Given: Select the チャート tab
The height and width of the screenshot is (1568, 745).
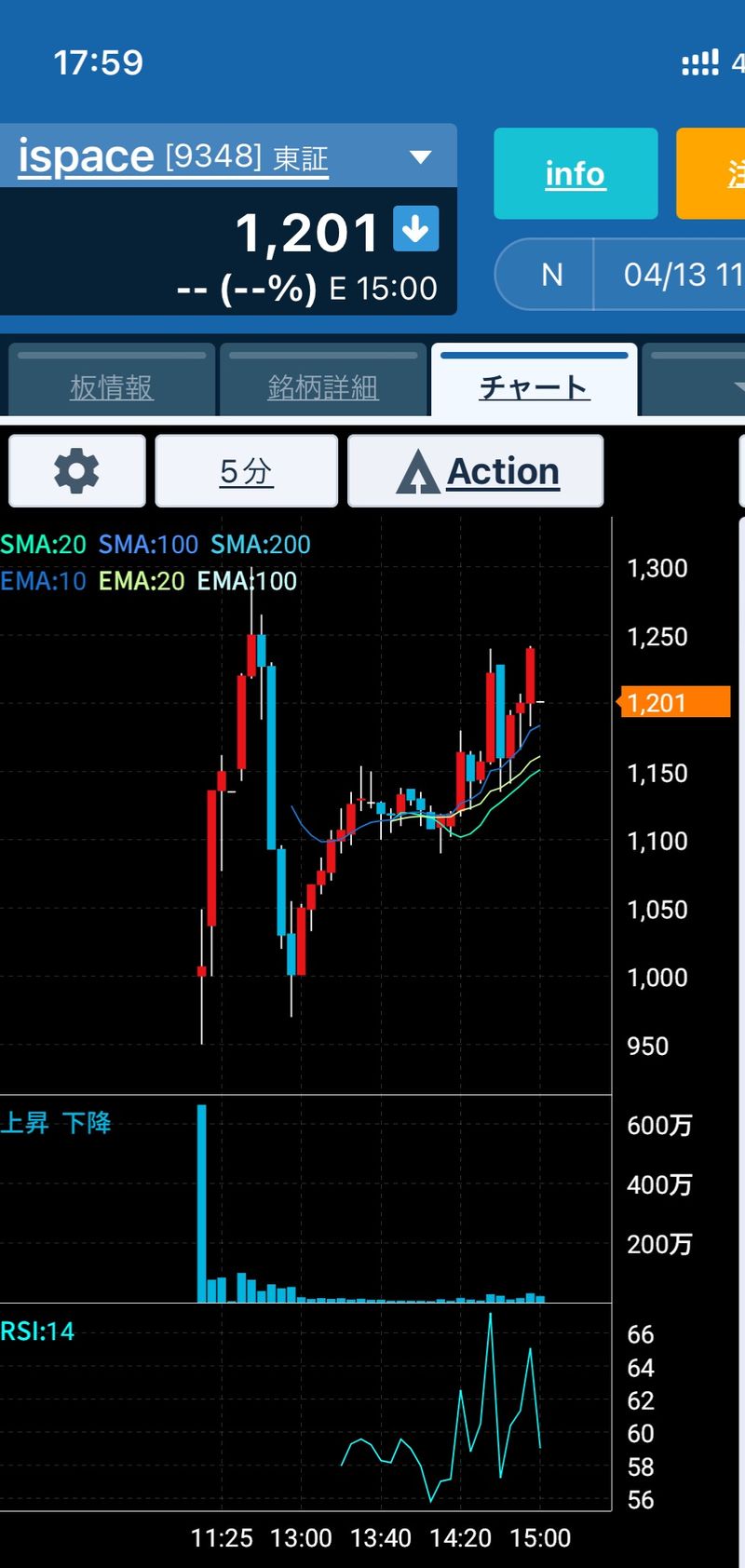Looking at the screenshot, I should tap(534, 386).
